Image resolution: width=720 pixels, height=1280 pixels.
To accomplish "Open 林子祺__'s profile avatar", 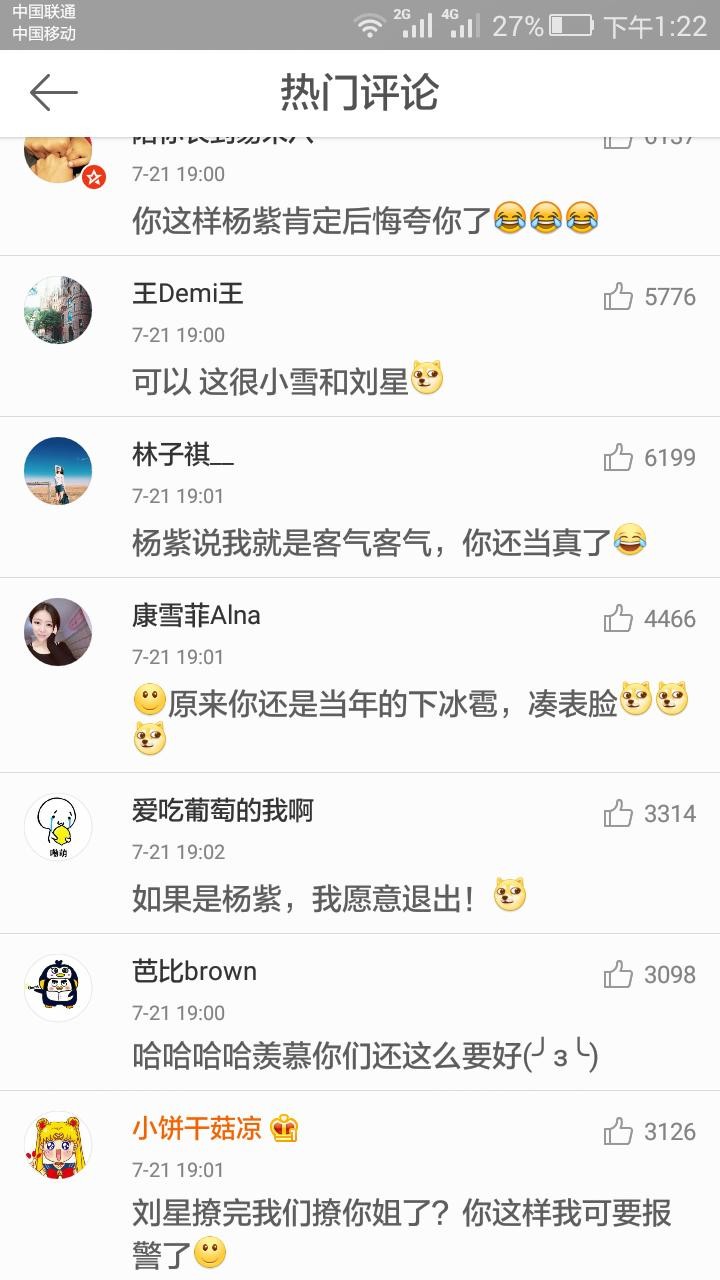I will 58,471.
